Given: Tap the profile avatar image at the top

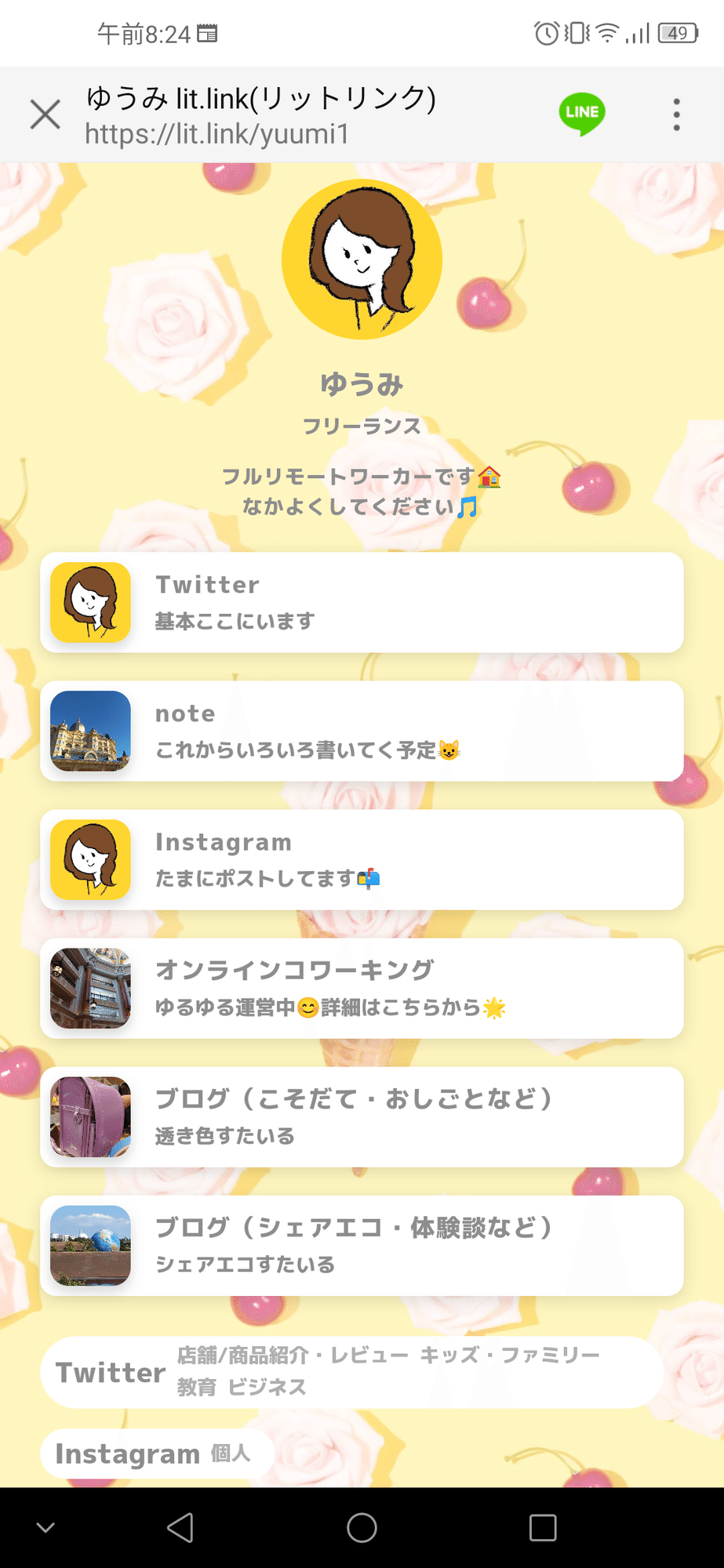Looking at the screenshot, I should pos(362,259).
